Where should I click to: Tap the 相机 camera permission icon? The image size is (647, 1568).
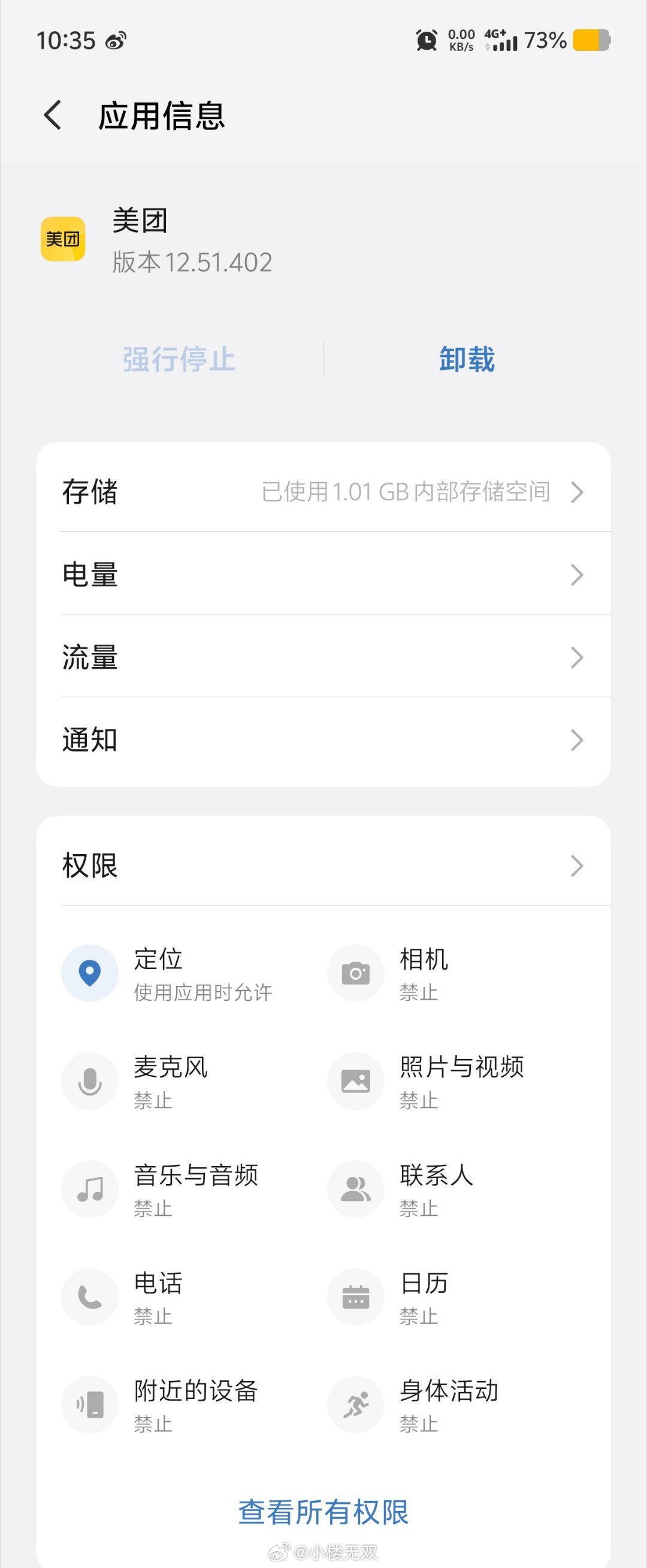point(356,973)
